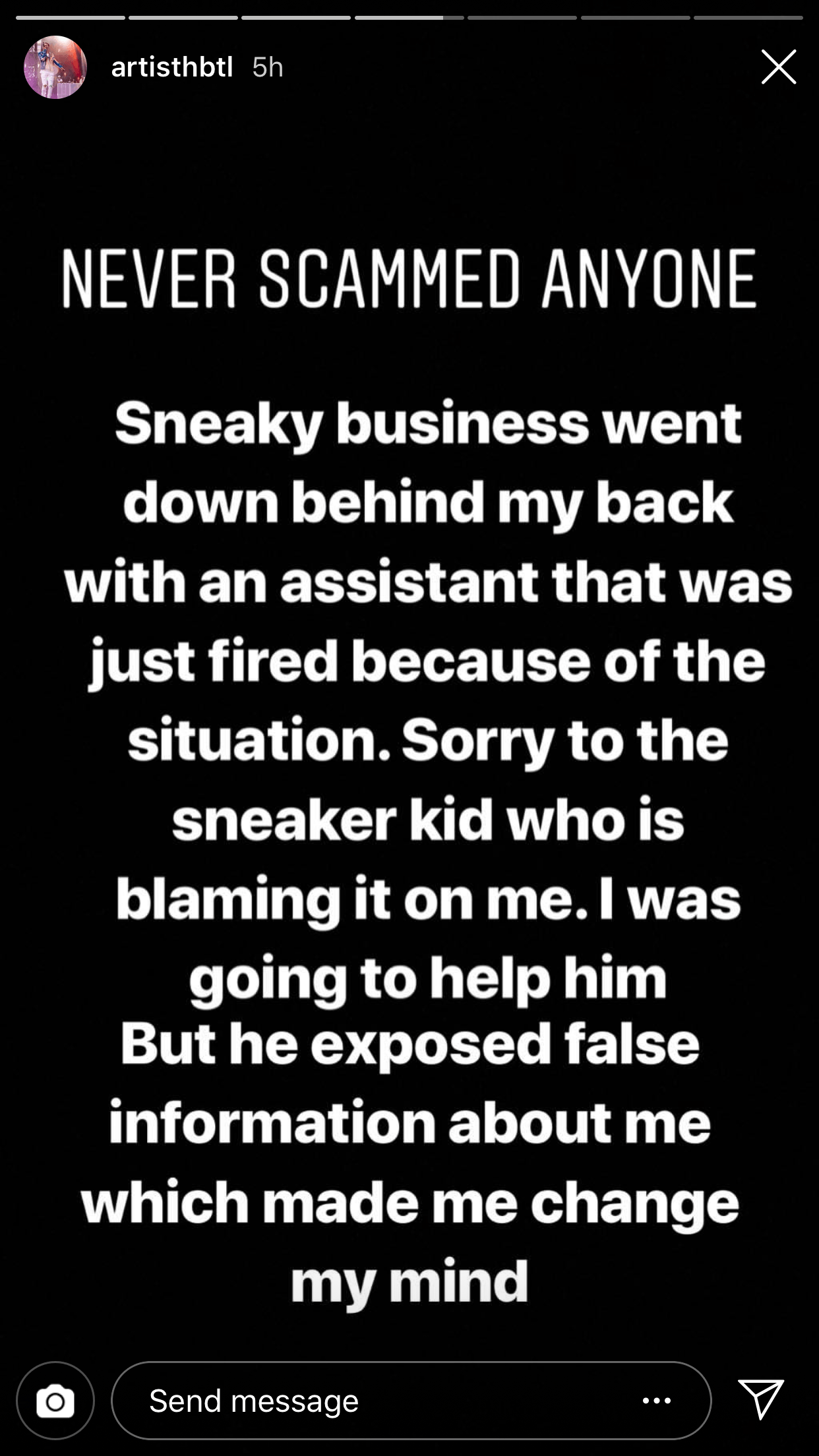Open the artisthbtl username link
The height and width of the screenshot is (1456, 819).
coord(172,67)
